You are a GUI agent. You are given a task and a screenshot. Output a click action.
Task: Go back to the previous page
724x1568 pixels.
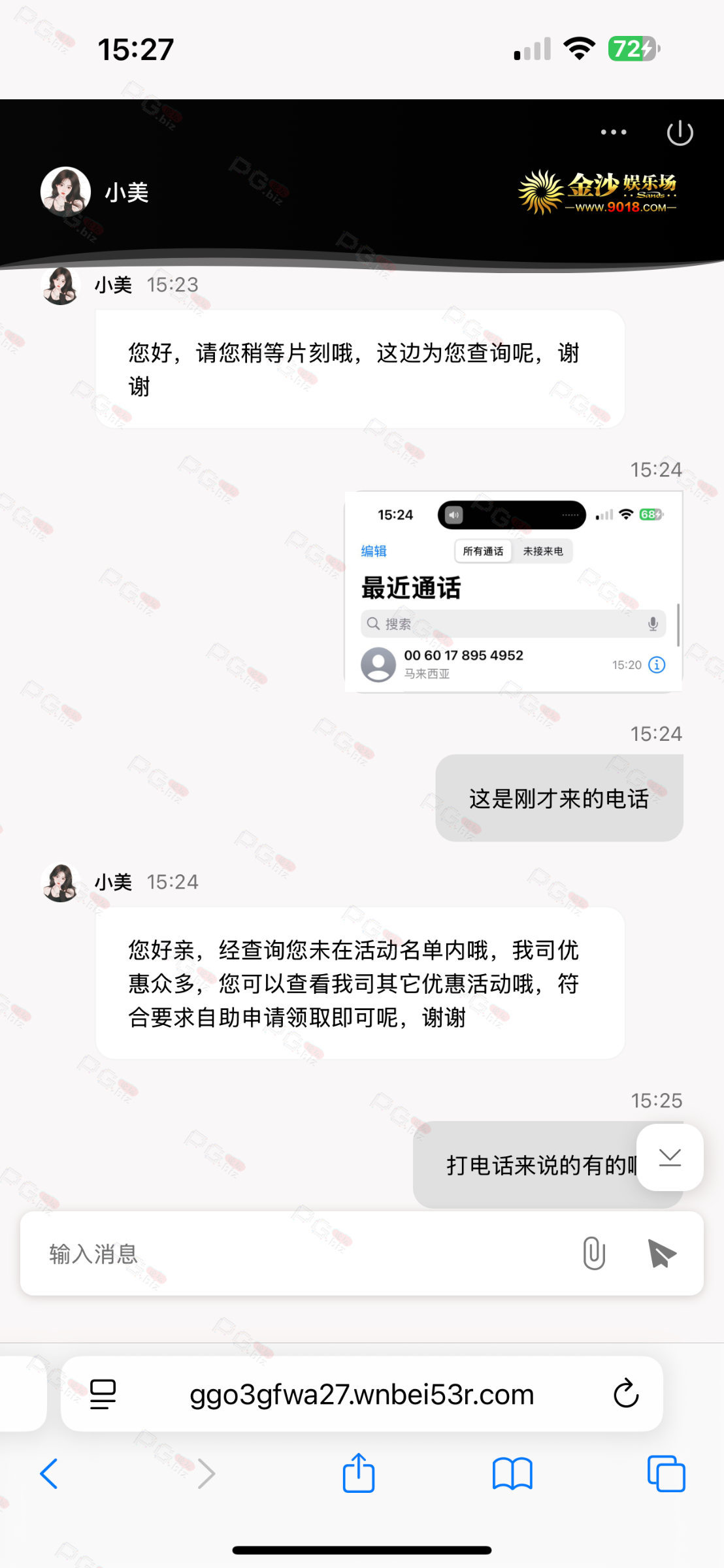coord(50,1474)
